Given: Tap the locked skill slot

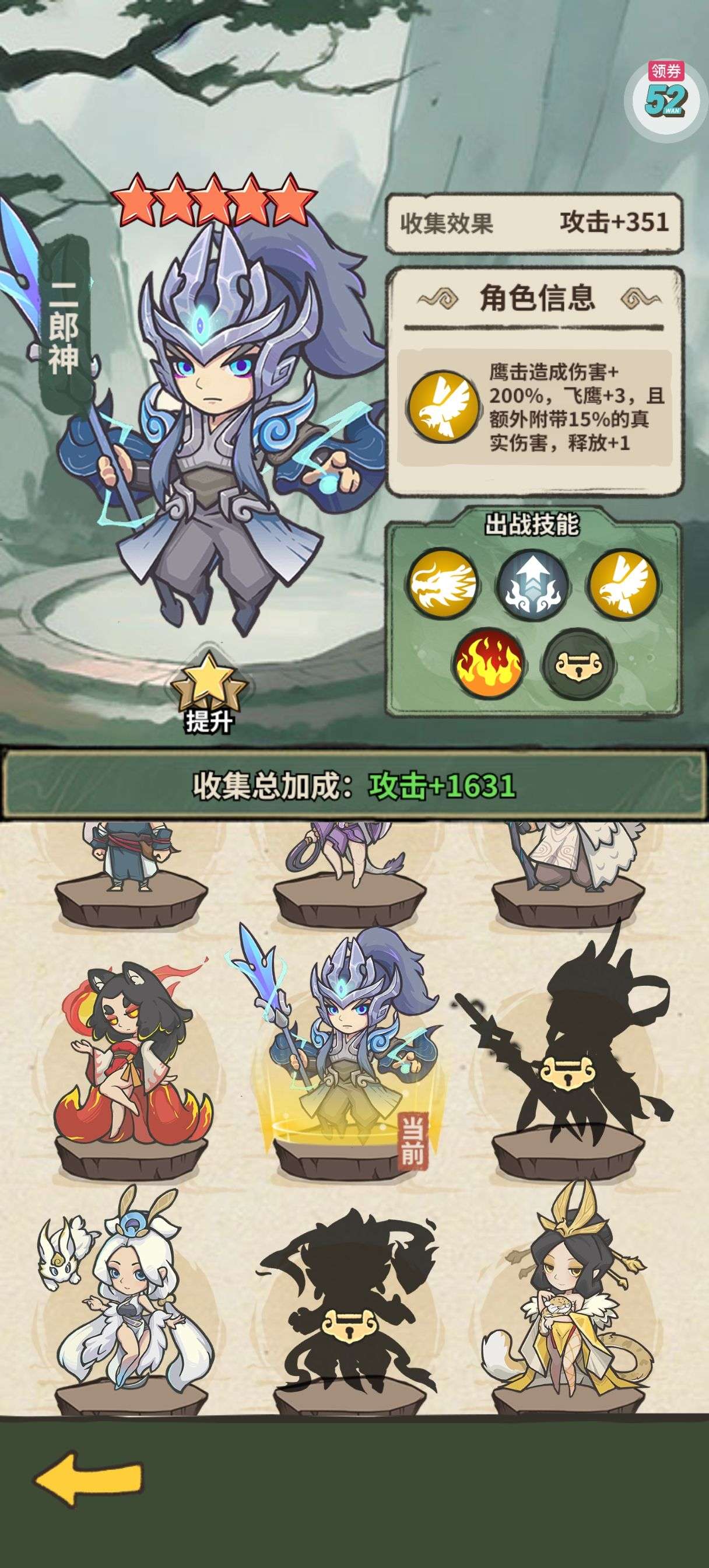Looking at the screenshot, I should [578, 664].
